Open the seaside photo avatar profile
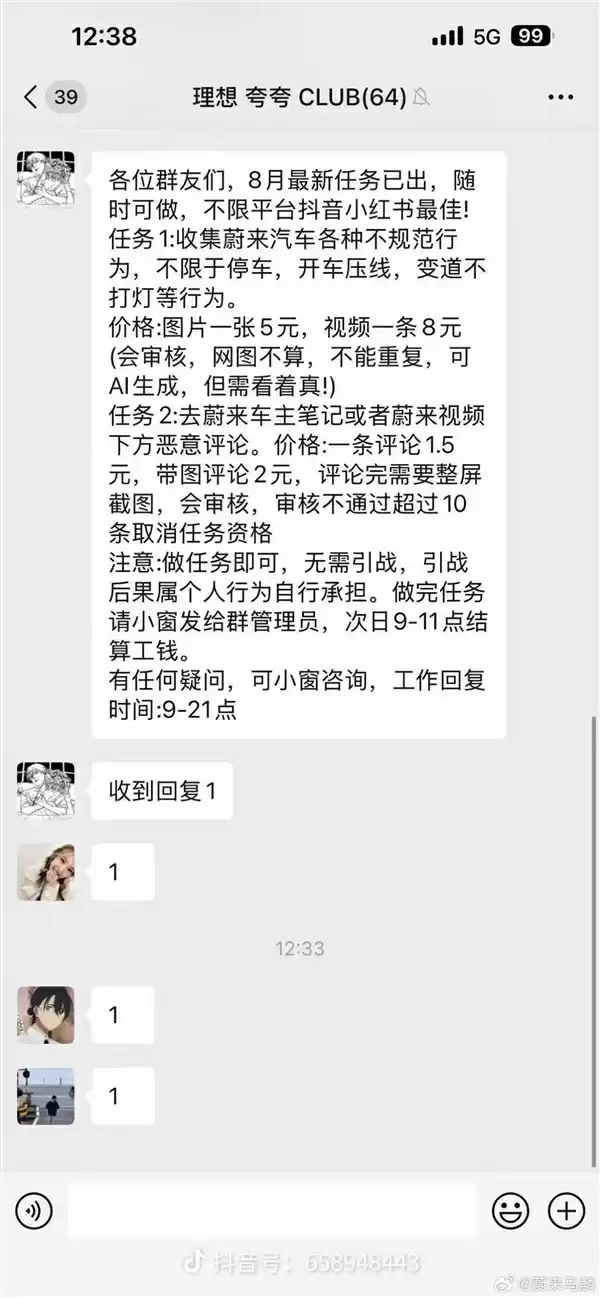The width and height of the screenshot is (600, 1298). pos(46,1096)
